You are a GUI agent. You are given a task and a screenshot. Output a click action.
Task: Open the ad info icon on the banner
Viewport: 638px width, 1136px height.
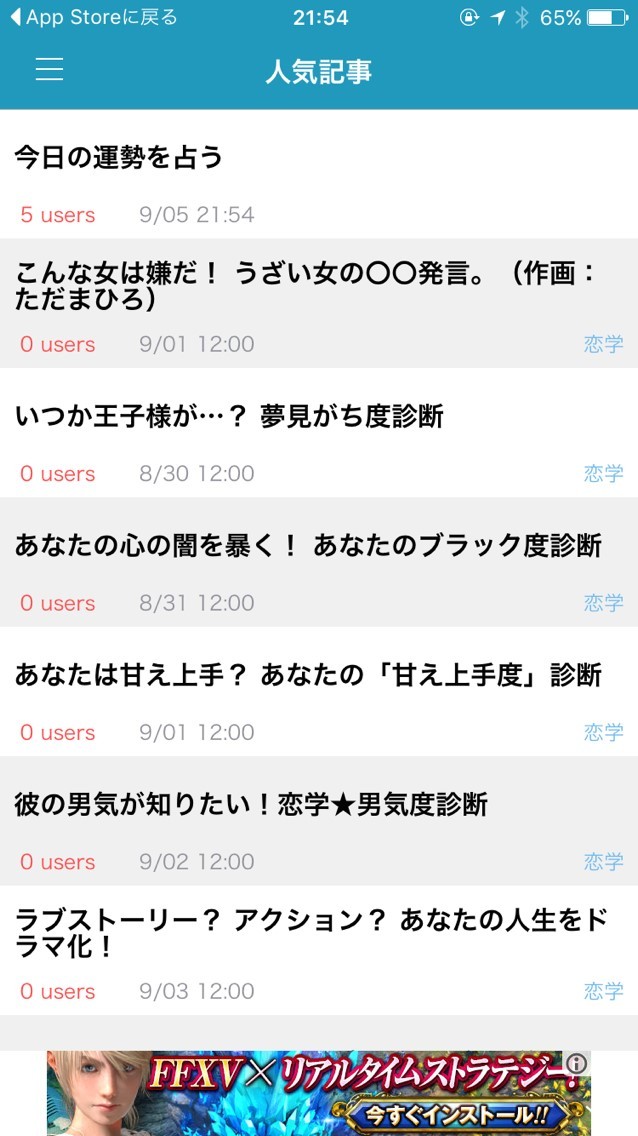577,1063
